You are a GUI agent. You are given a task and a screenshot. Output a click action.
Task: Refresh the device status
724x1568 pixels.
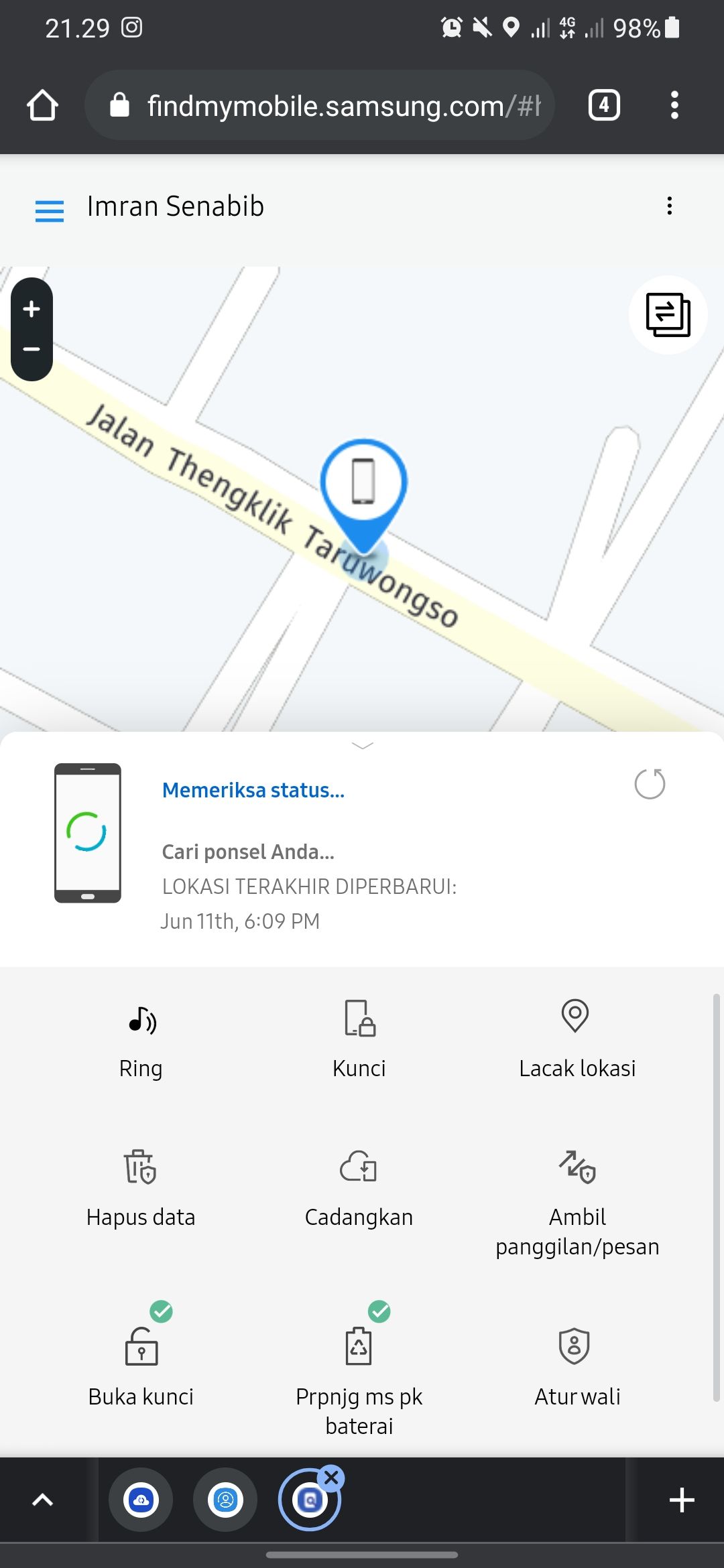[650, 785]
